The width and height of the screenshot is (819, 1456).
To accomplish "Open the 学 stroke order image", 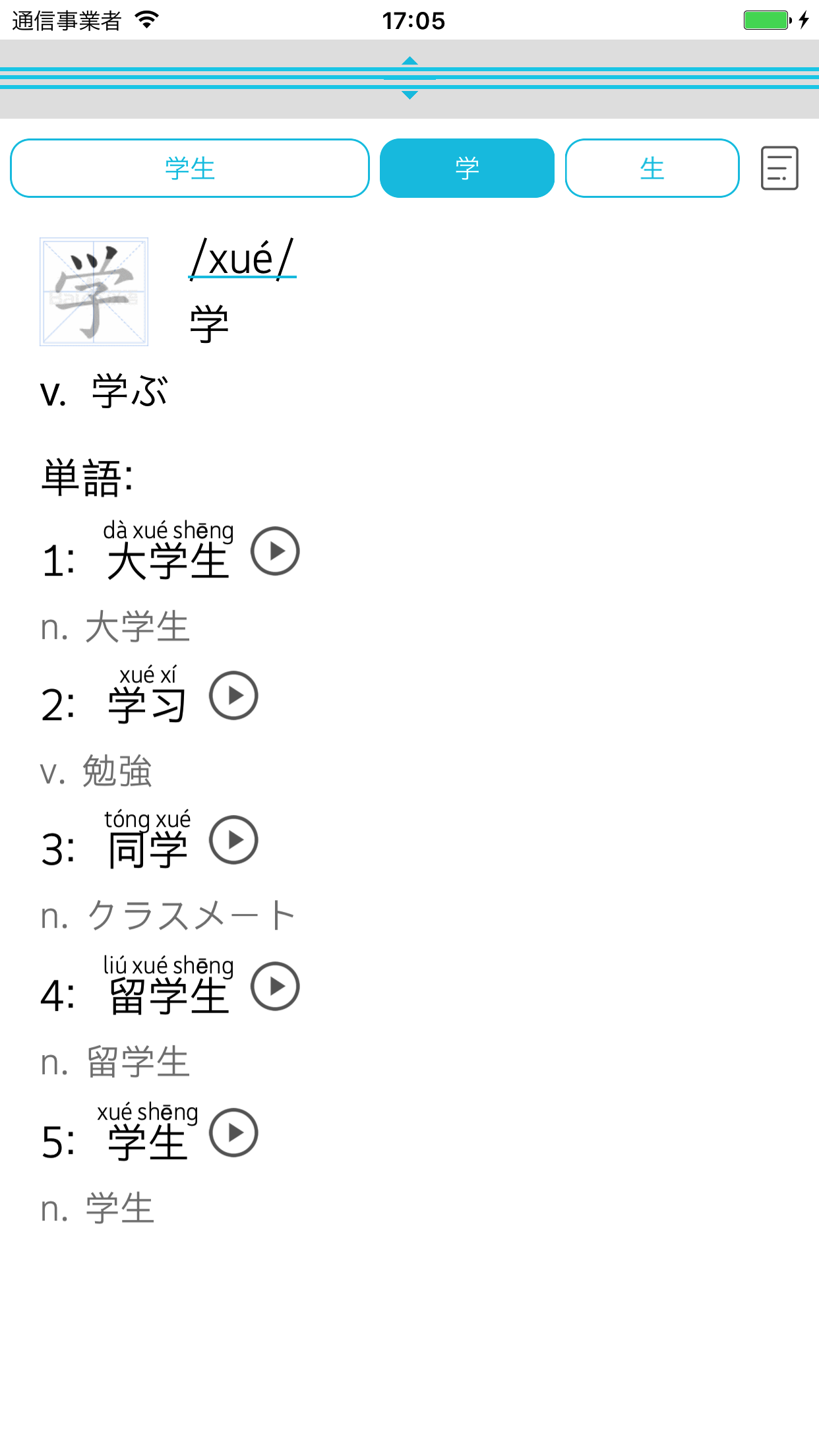I will pos(94,291).
